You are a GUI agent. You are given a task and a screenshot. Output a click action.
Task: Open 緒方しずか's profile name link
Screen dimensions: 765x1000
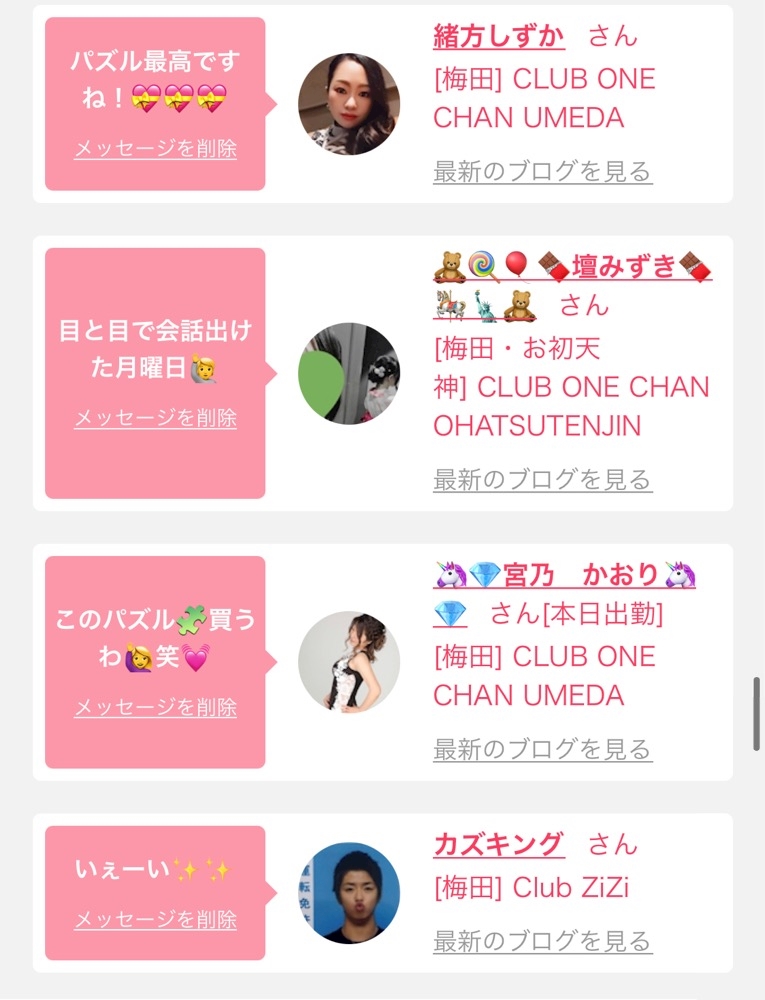pyautogui.click(x=499, y=36)
